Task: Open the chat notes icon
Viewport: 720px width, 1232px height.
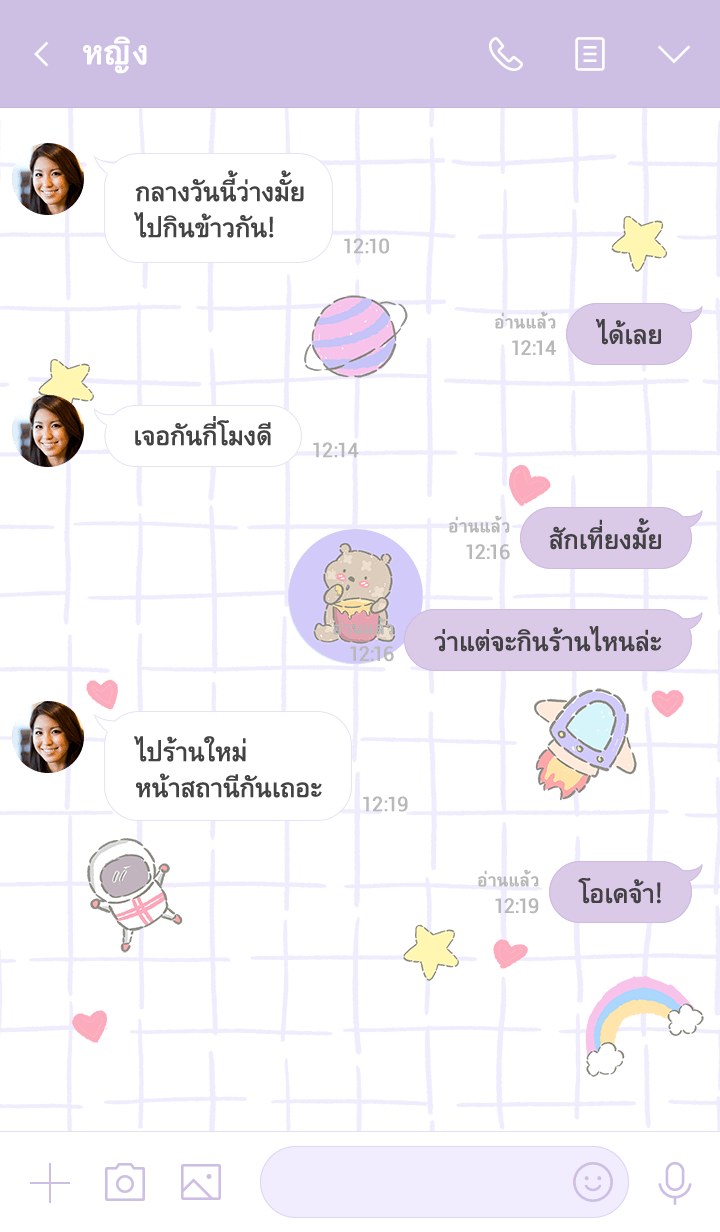Action: point(590,54)
